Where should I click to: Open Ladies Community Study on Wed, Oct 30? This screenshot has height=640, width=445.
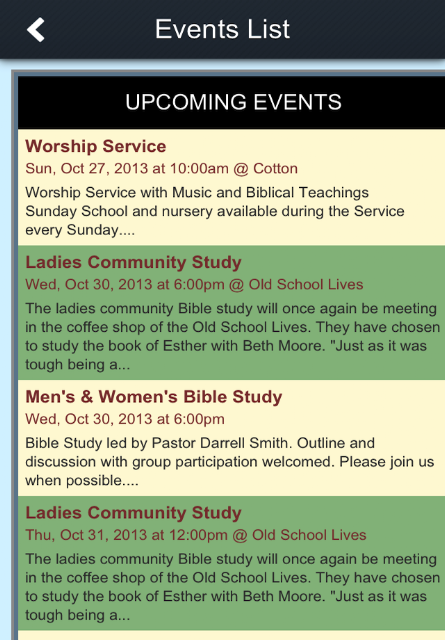click(x=231, y=313)
